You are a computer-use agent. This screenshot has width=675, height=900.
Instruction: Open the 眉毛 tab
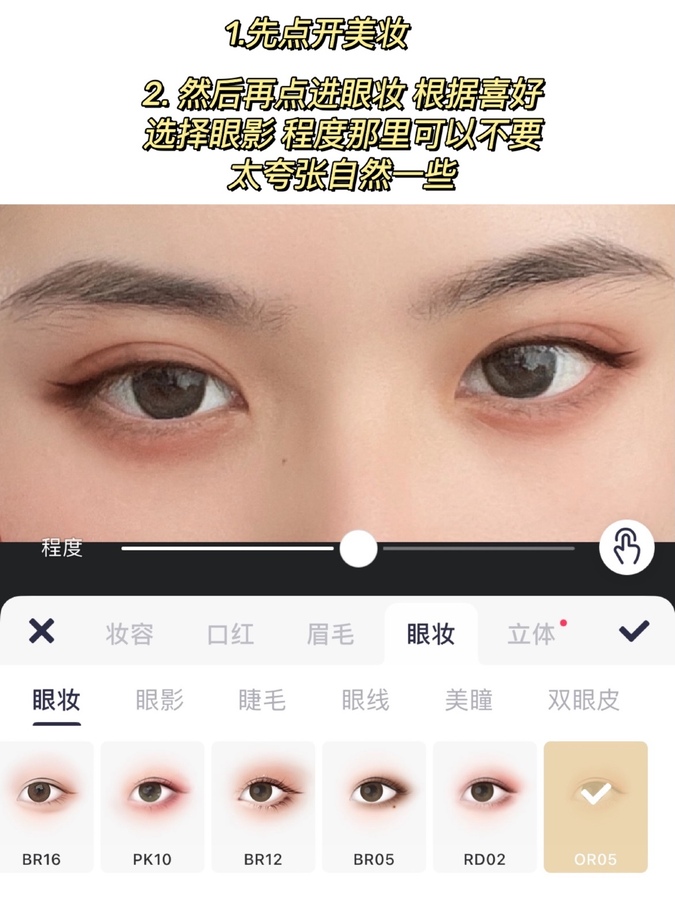pos(330,634)
